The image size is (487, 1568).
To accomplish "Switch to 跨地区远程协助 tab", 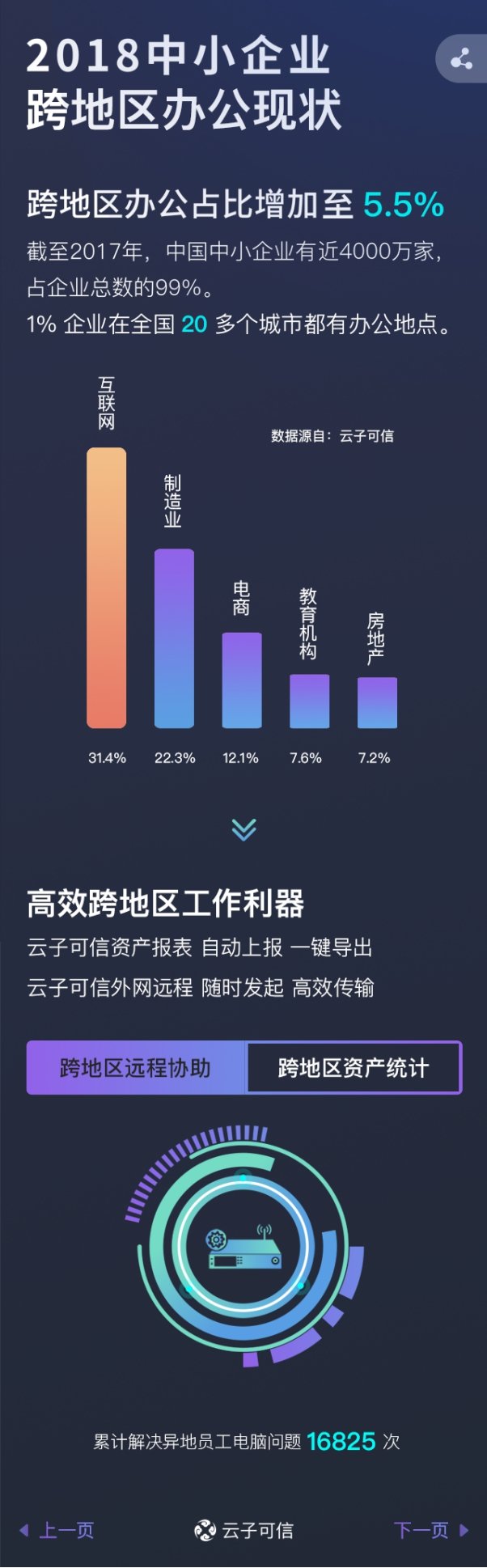I will 135,1067.
